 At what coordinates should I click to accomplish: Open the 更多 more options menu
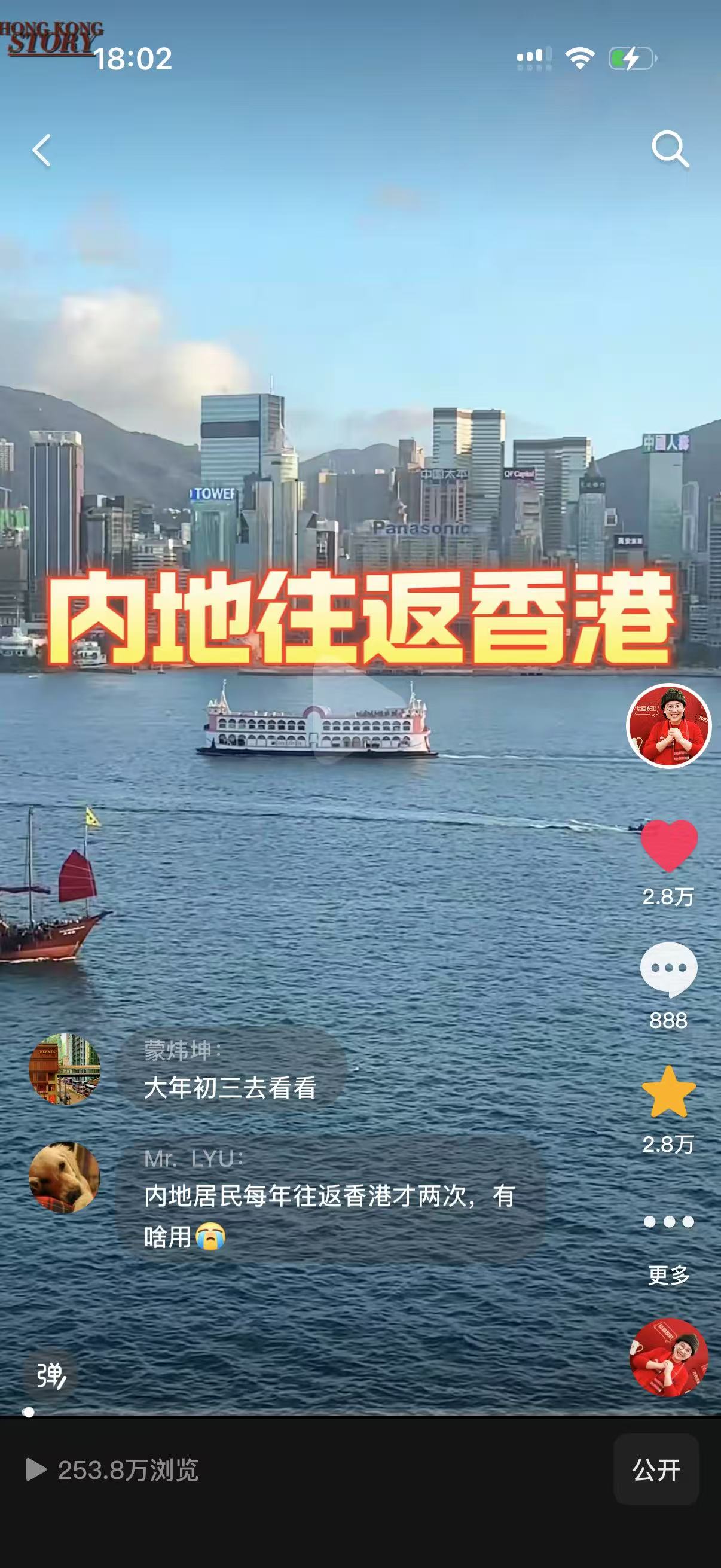click(668, 1222)
